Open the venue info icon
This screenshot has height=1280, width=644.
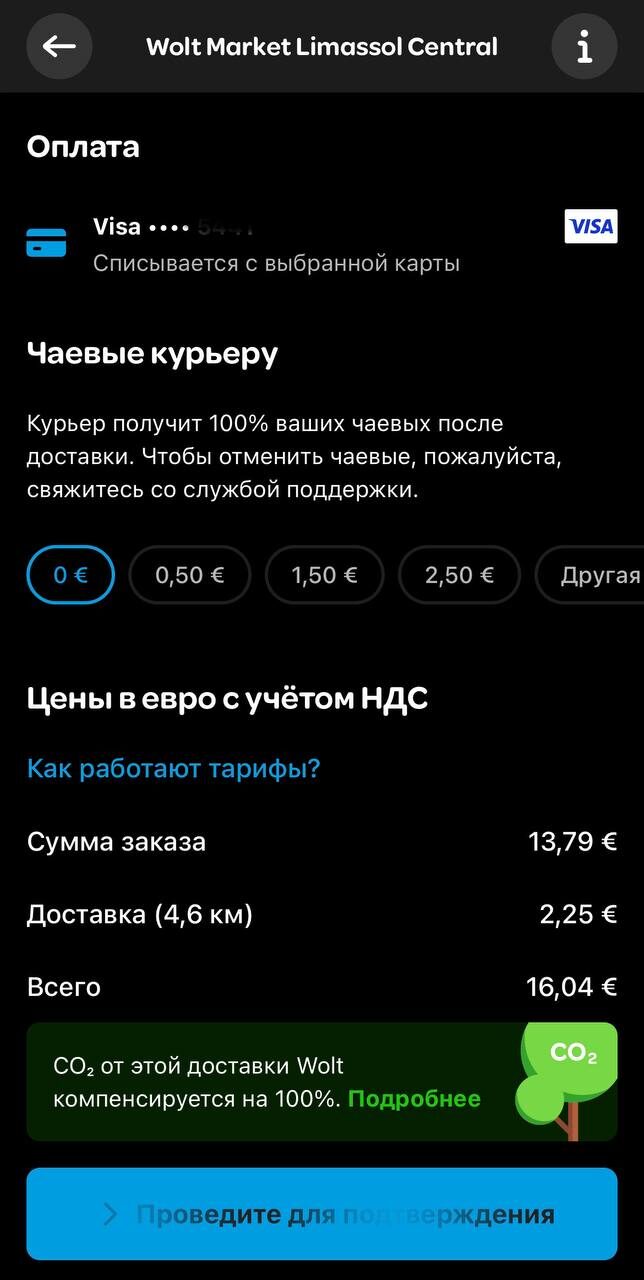[x=584, y=46]
